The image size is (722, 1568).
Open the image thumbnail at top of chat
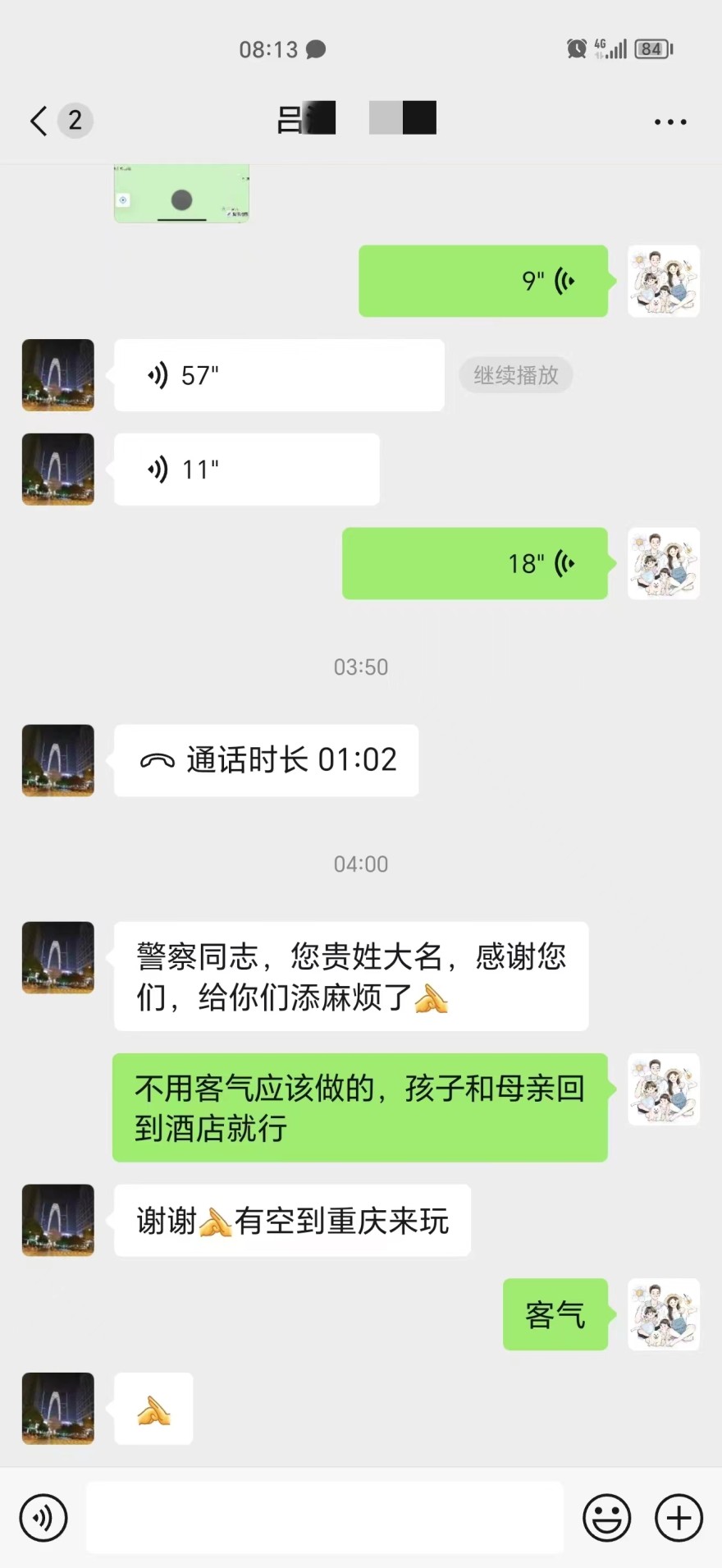[181, 194]
